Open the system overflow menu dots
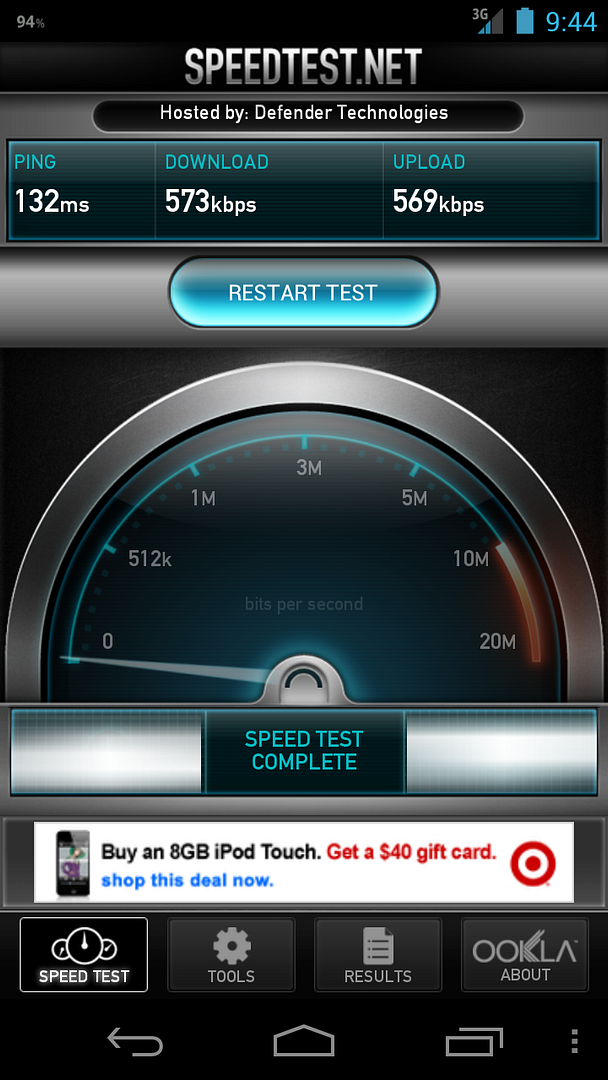This screenshot has height=1080, width=608. click(x=573, y=1041)
